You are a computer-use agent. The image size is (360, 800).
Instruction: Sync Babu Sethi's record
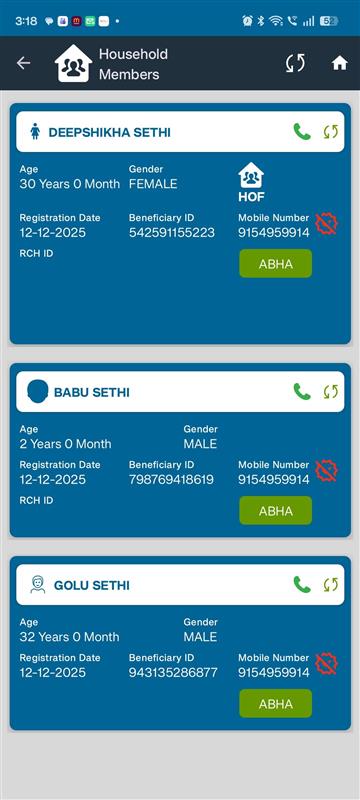point(331,391)
